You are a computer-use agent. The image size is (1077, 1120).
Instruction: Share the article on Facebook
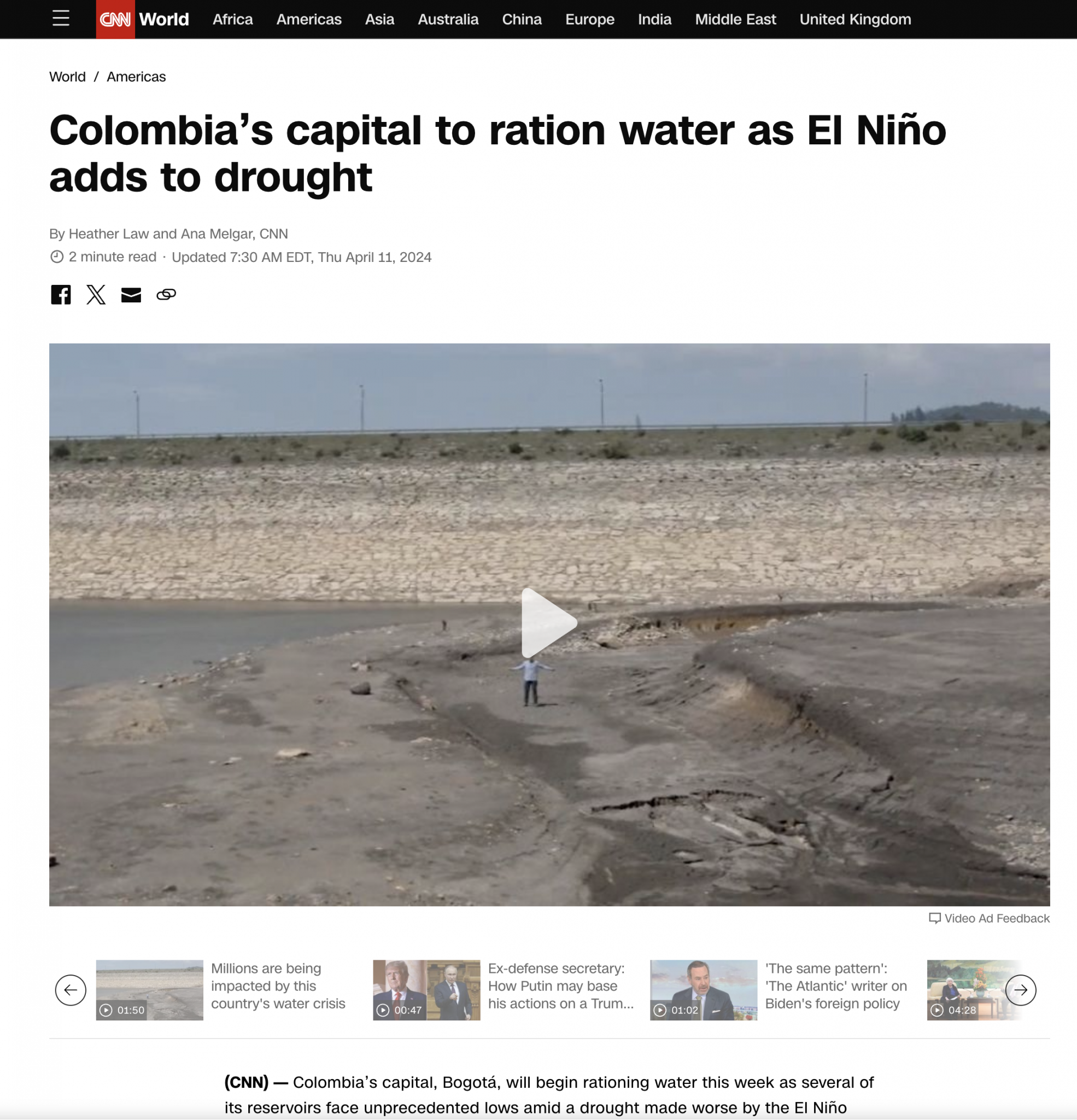coord(61,294)
